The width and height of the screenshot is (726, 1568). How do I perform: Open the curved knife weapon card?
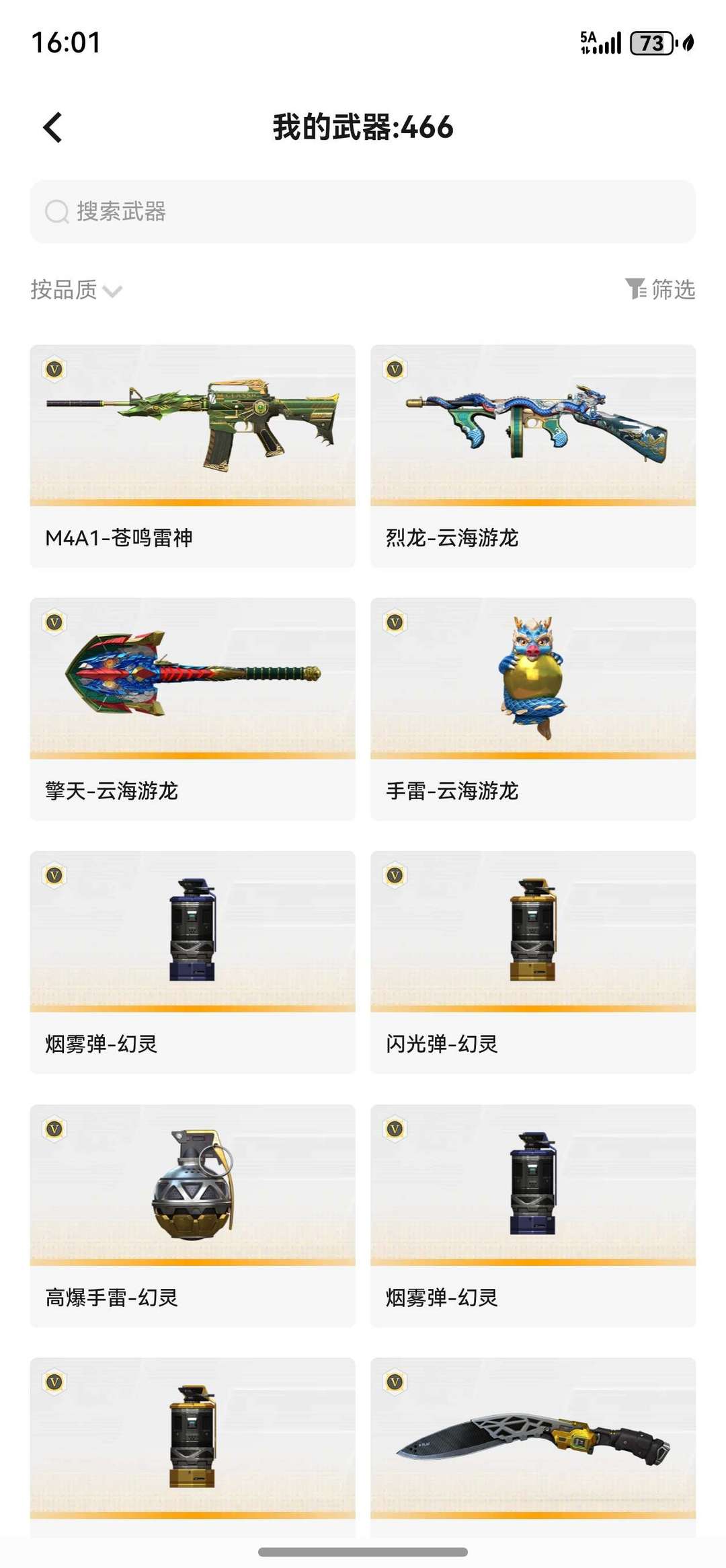coord(532,1445)
